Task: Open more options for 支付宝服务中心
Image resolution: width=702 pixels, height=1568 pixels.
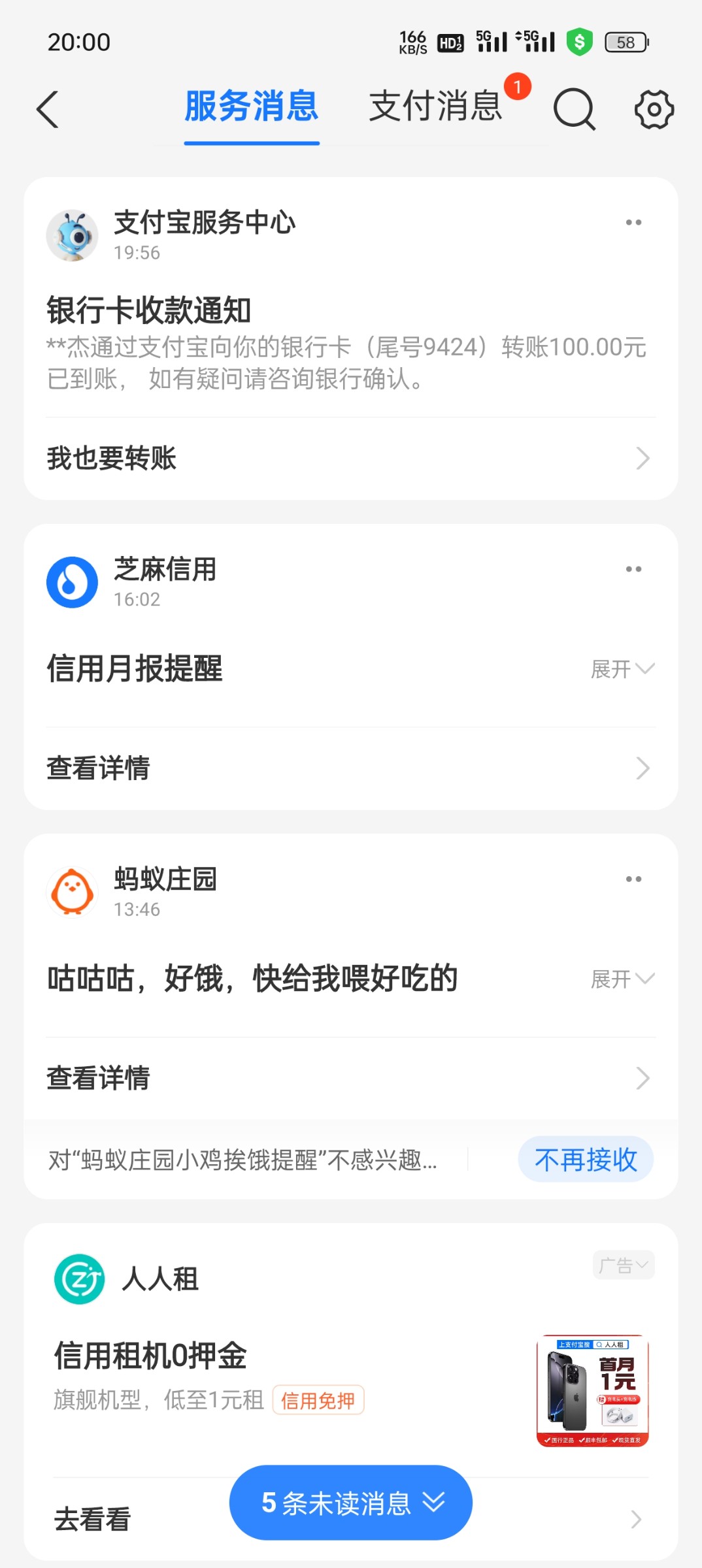Action: click(633, 223)
